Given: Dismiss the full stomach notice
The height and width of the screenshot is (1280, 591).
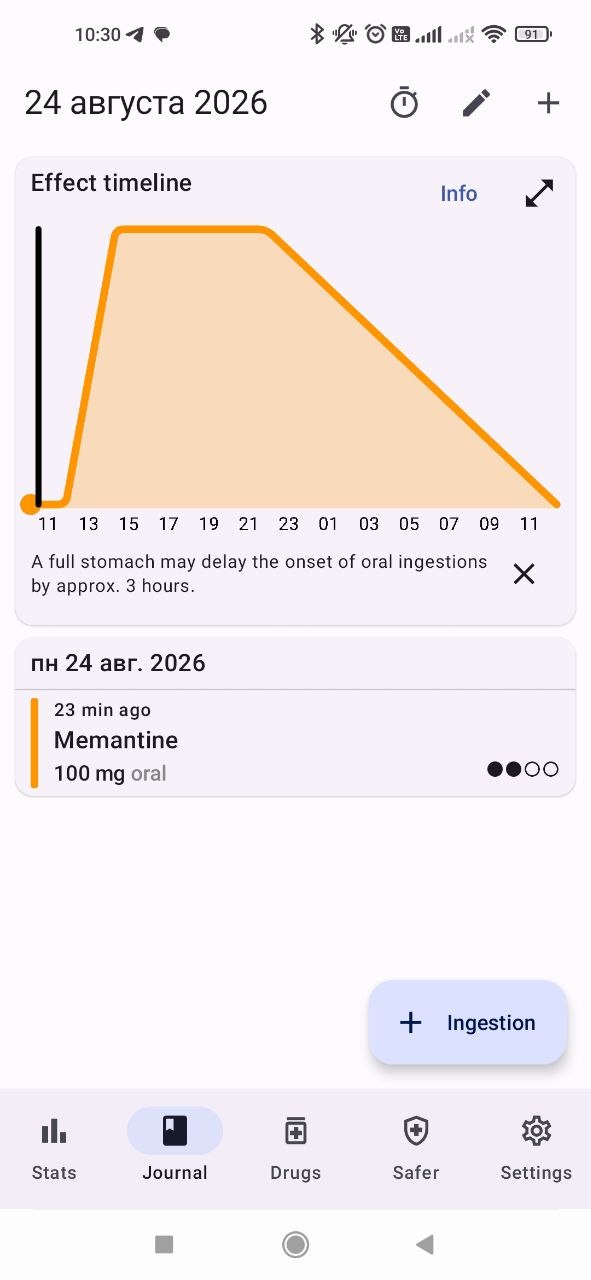Looking at the screenshot, I should tap(524, 574).
